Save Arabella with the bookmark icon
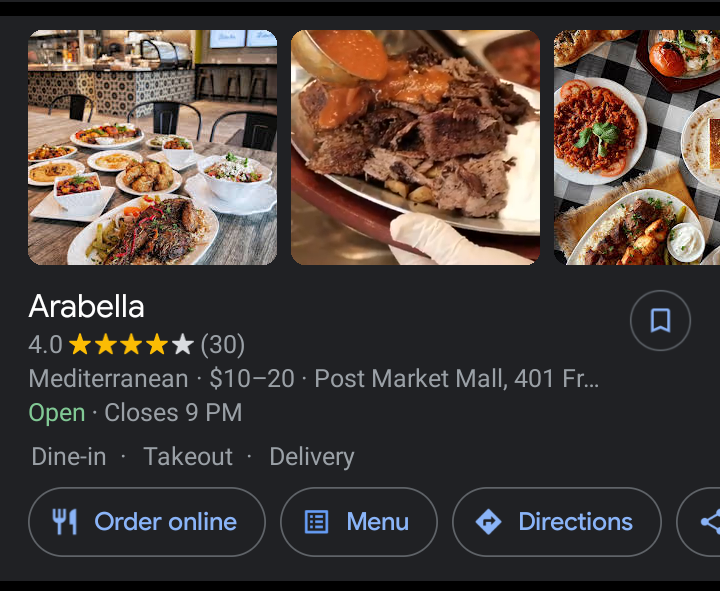 click(660, 321)
